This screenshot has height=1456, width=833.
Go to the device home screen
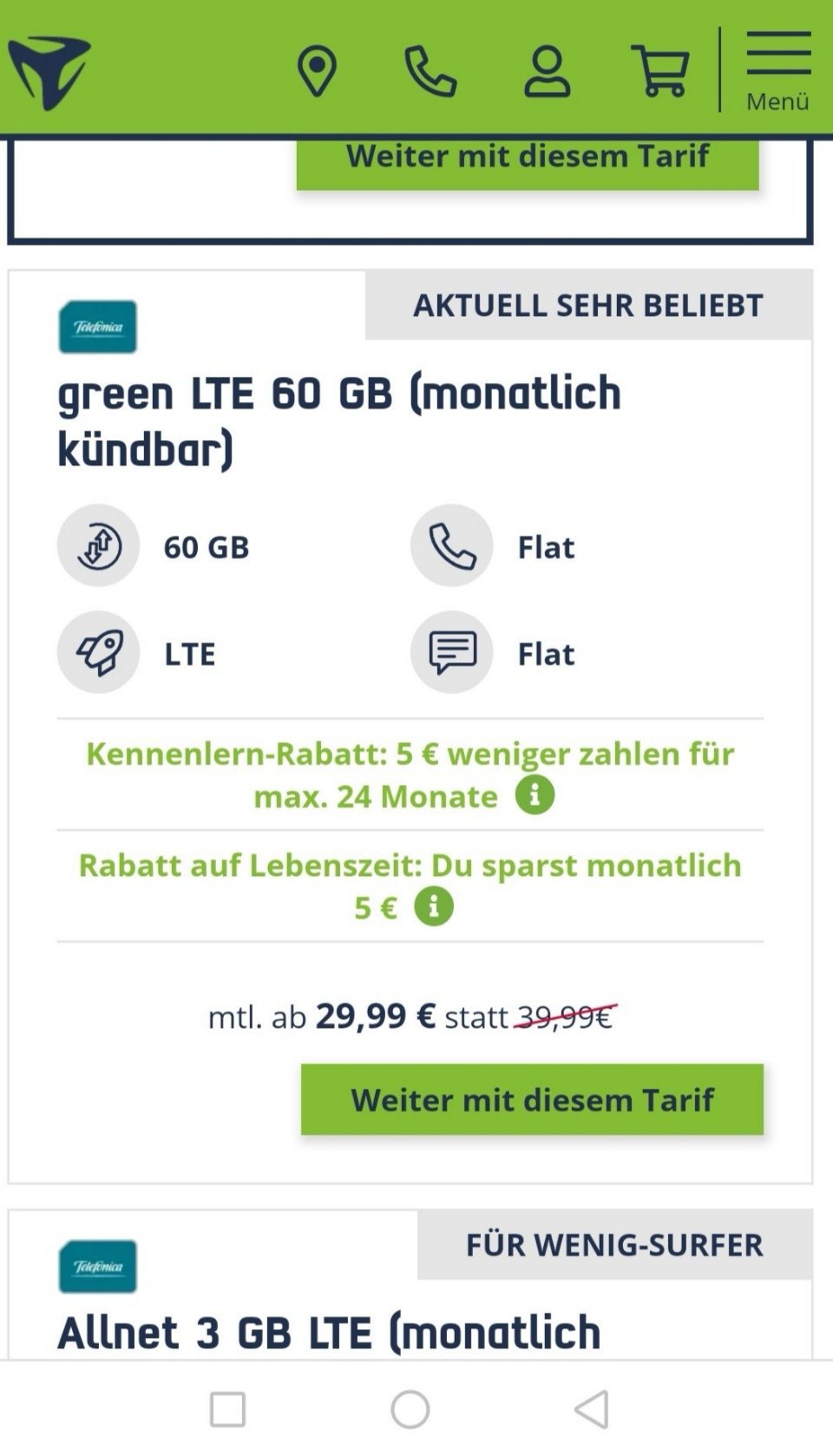[x=410, y=1408]
